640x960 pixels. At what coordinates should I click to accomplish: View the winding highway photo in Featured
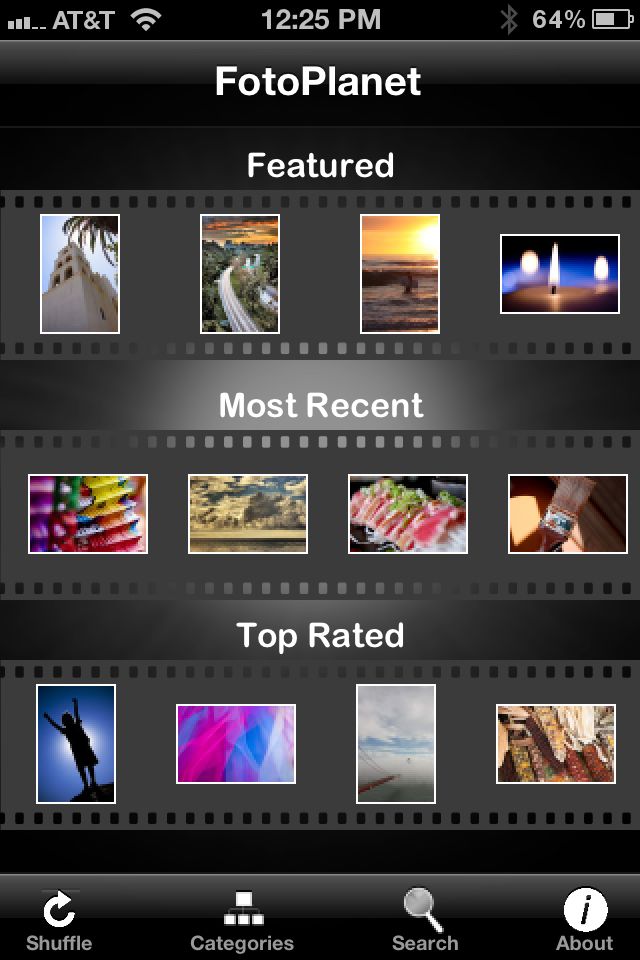[x=240, y=274]
